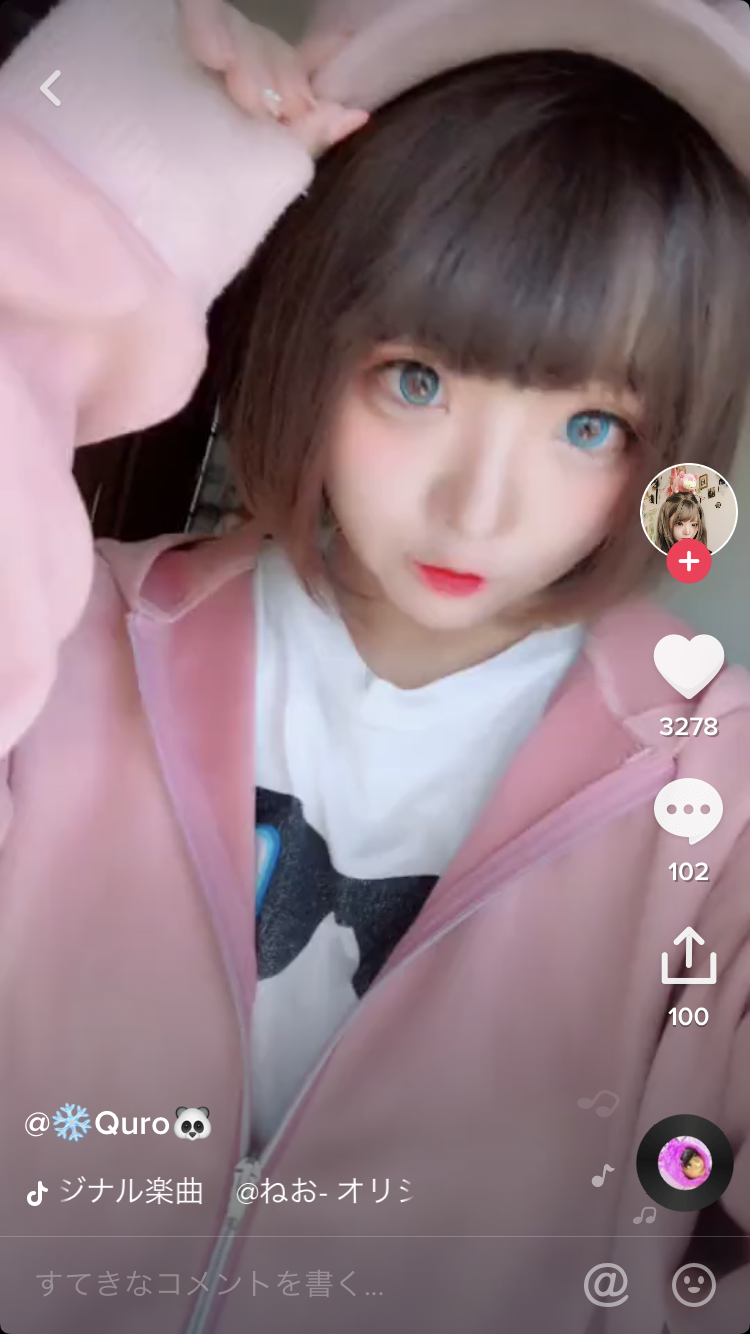Open the creator's profile picture
The image size is (750, 1334).
tap(688, 510)
